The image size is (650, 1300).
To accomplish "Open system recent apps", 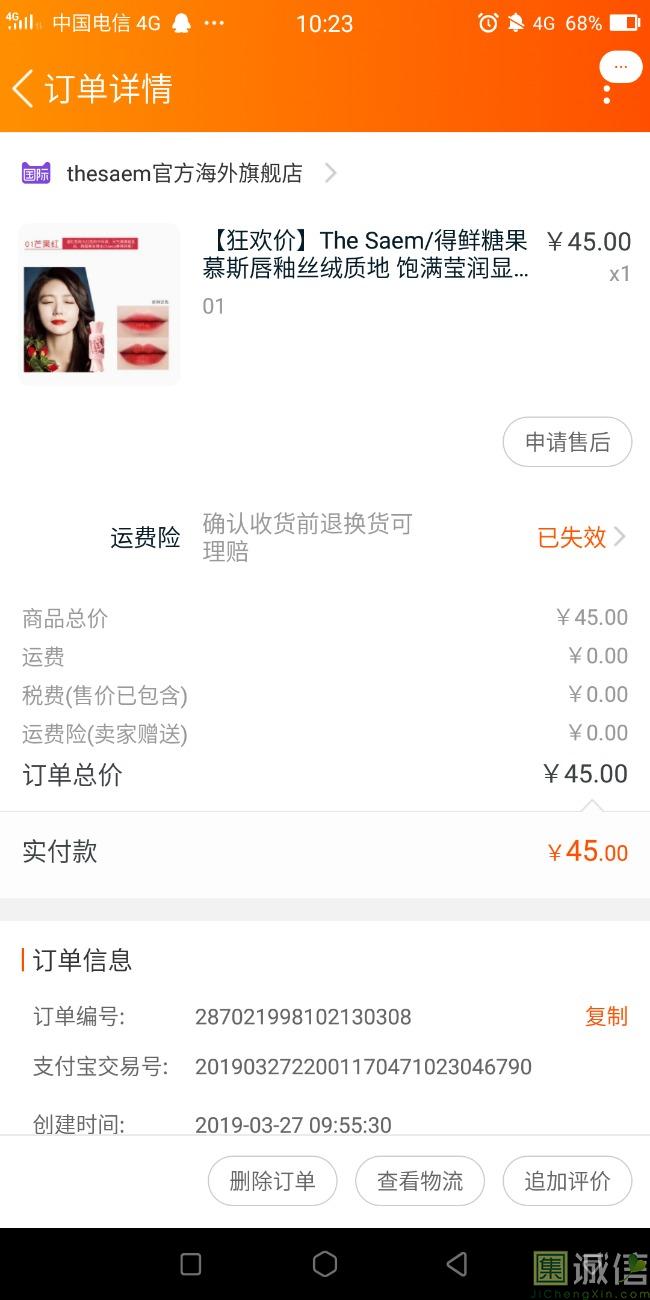I will 191,1264.
